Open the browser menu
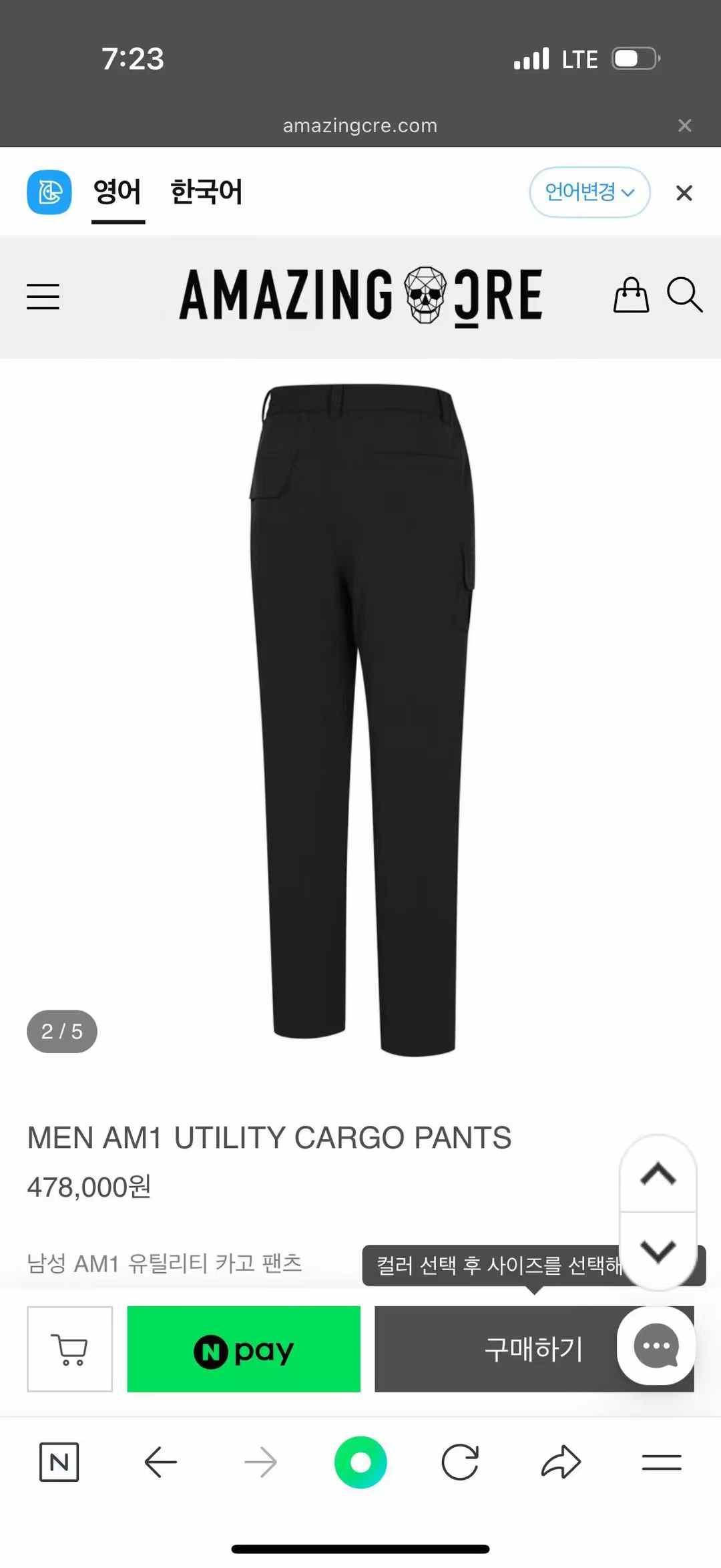This screenshot has height=1568, width=721. click(x=661, y=1462)
